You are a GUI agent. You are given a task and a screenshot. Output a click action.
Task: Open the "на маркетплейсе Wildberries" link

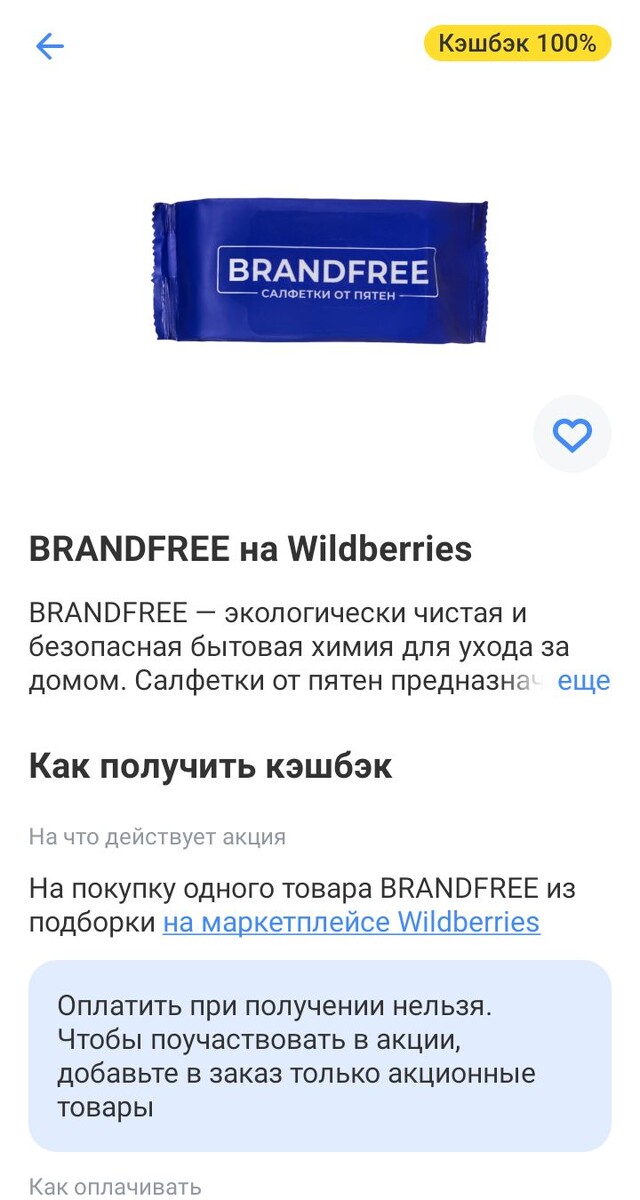(x=351, y=921)
